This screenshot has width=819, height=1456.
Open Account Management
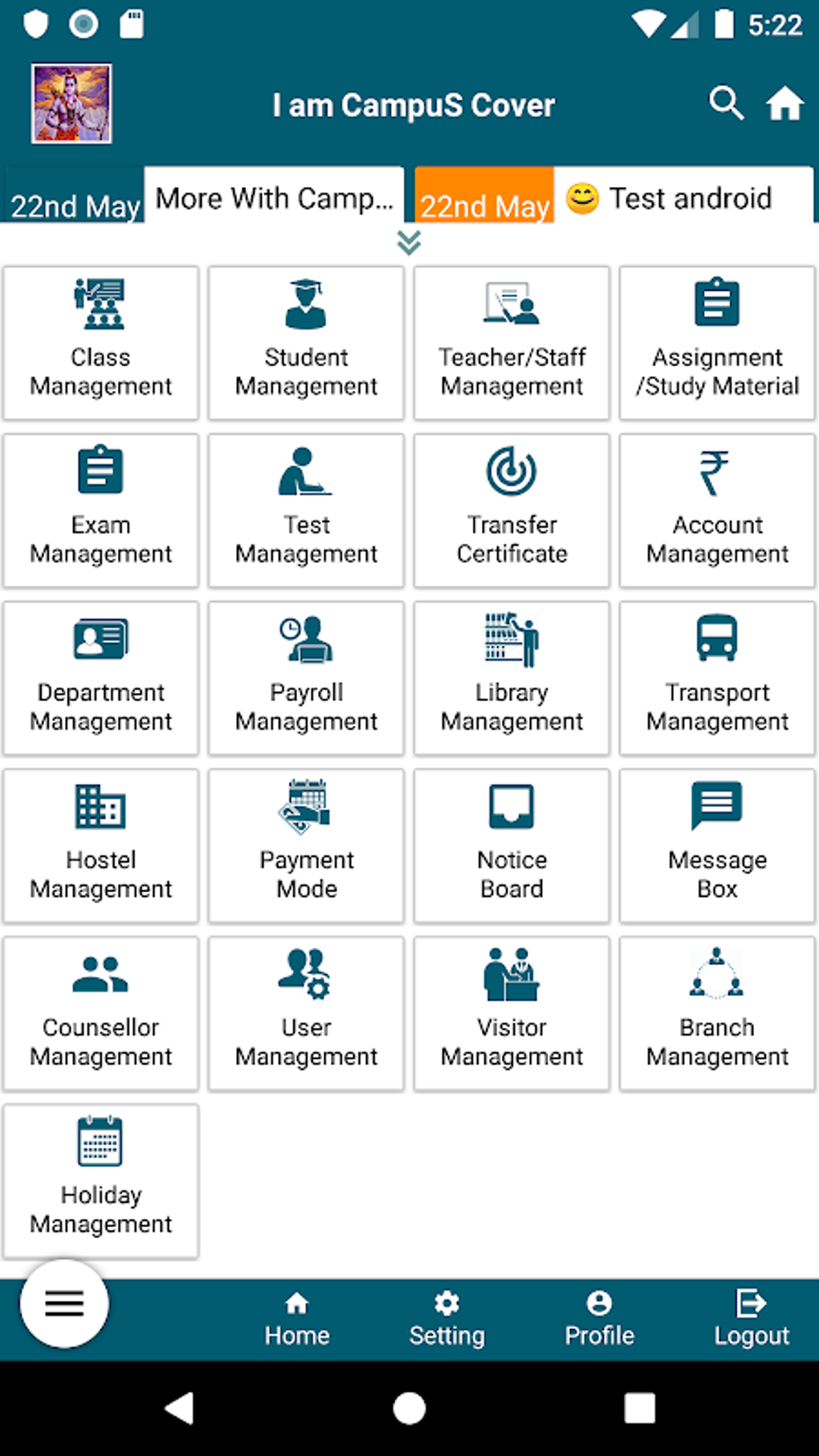click(717, 511)
